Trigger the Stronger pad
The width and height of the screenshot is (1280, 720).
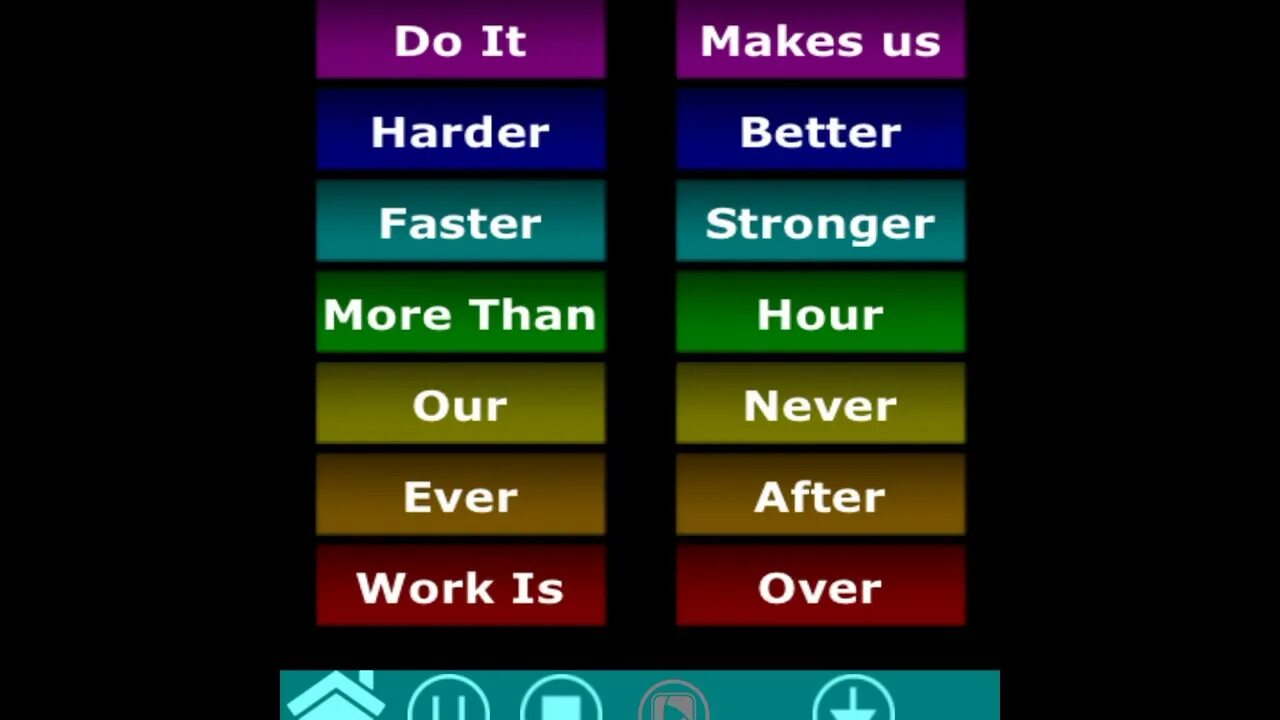point(820,222)
